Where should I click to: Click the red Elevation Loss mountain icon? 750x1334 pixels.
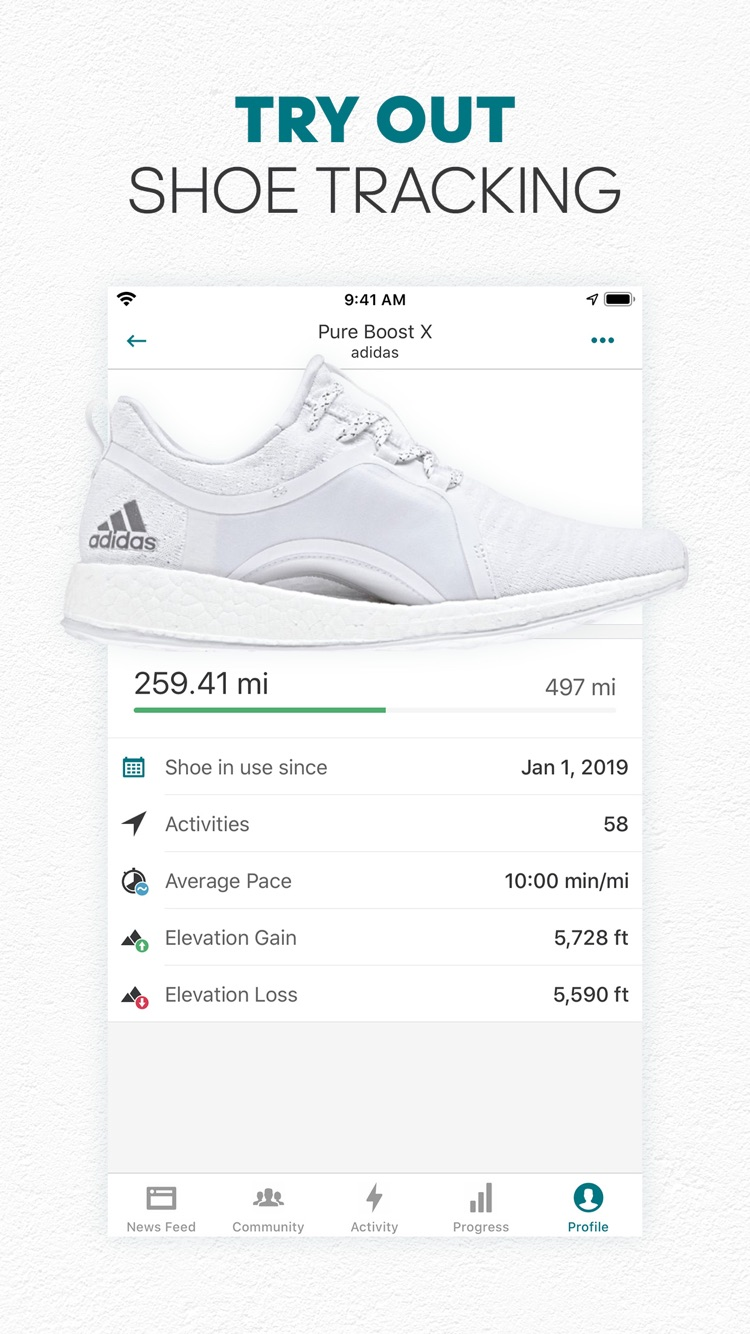click(x=134, y=995)
